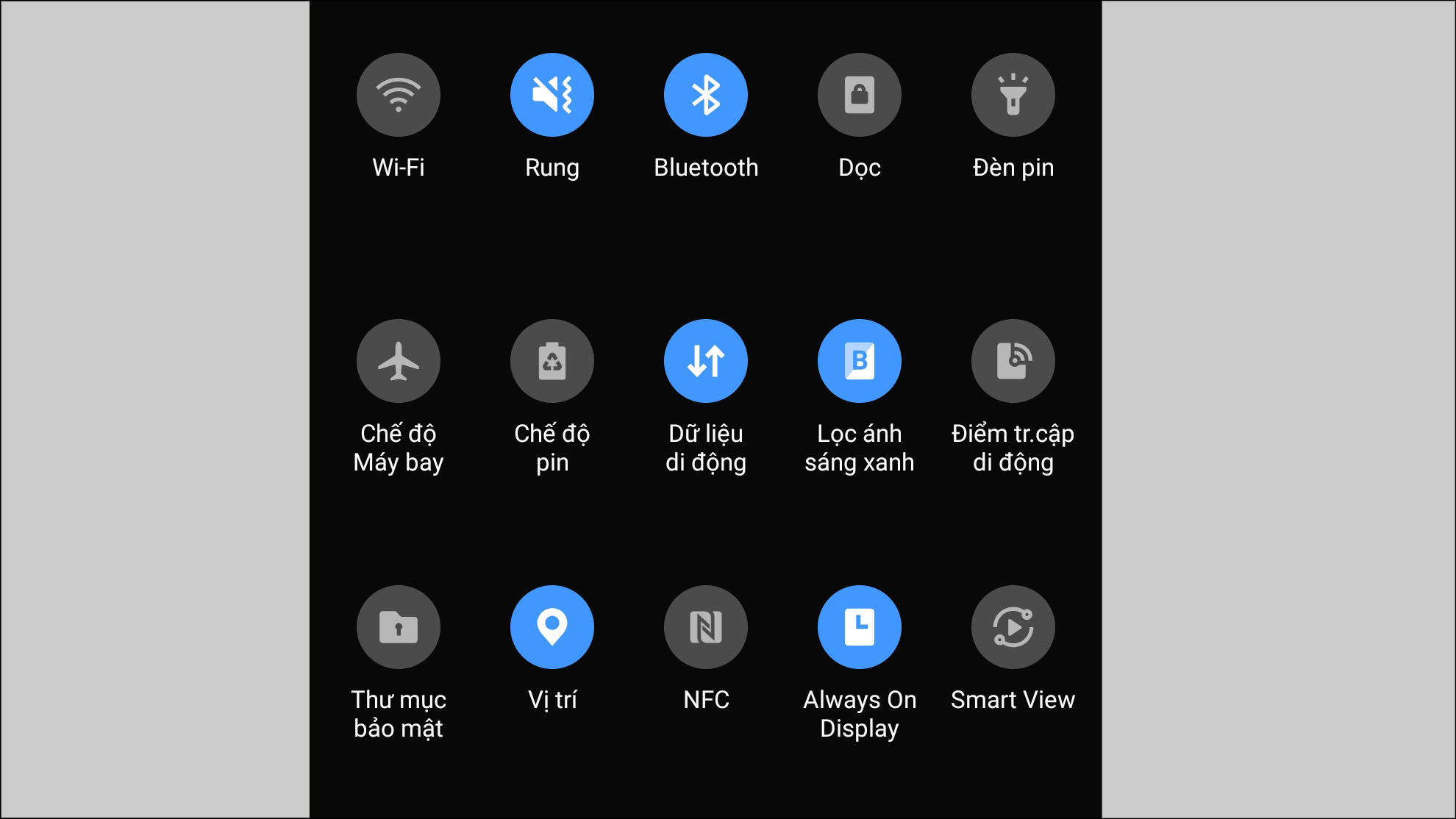Turn off Always On Display
1456x819 pixels.
(x=859, y=627)
